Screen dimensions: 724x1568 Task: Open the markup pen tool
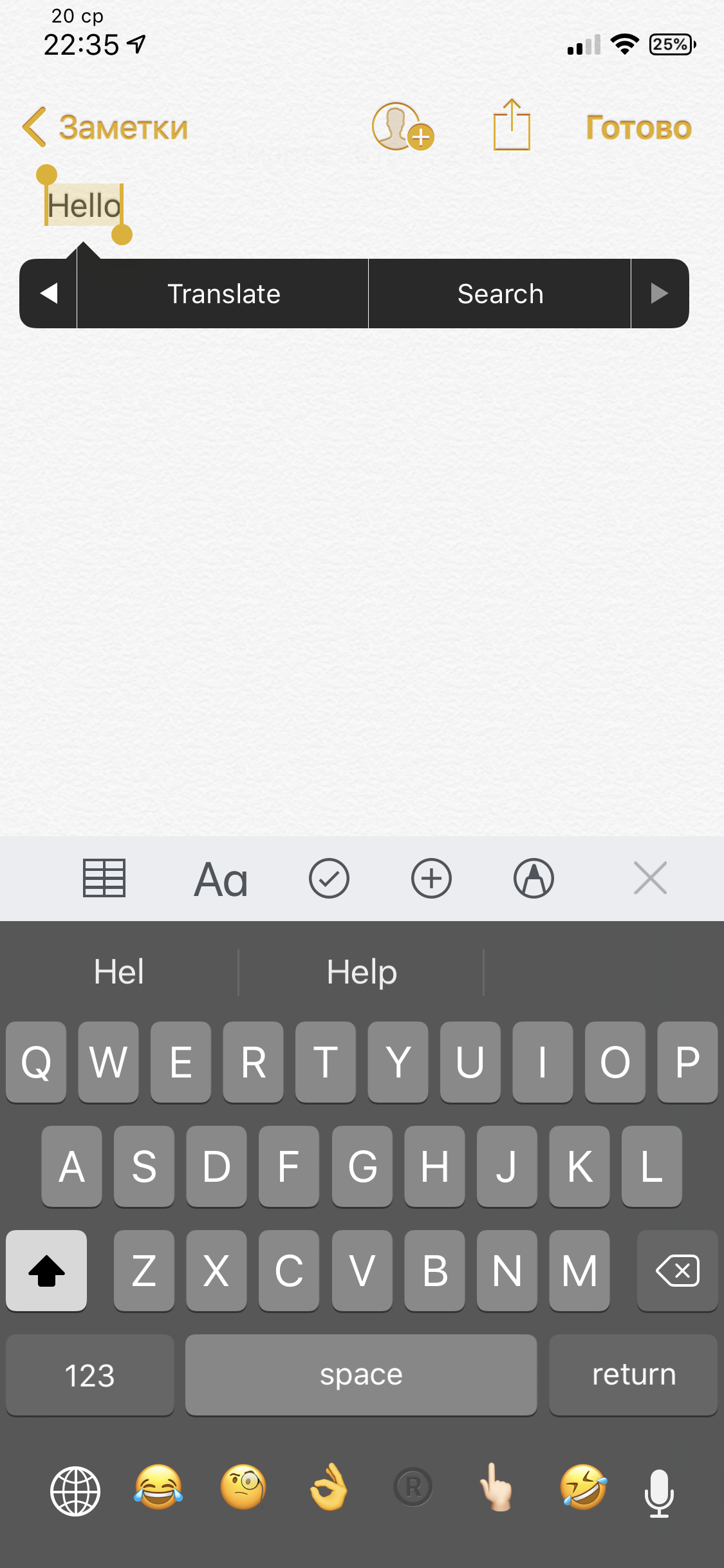click(534, 879)
